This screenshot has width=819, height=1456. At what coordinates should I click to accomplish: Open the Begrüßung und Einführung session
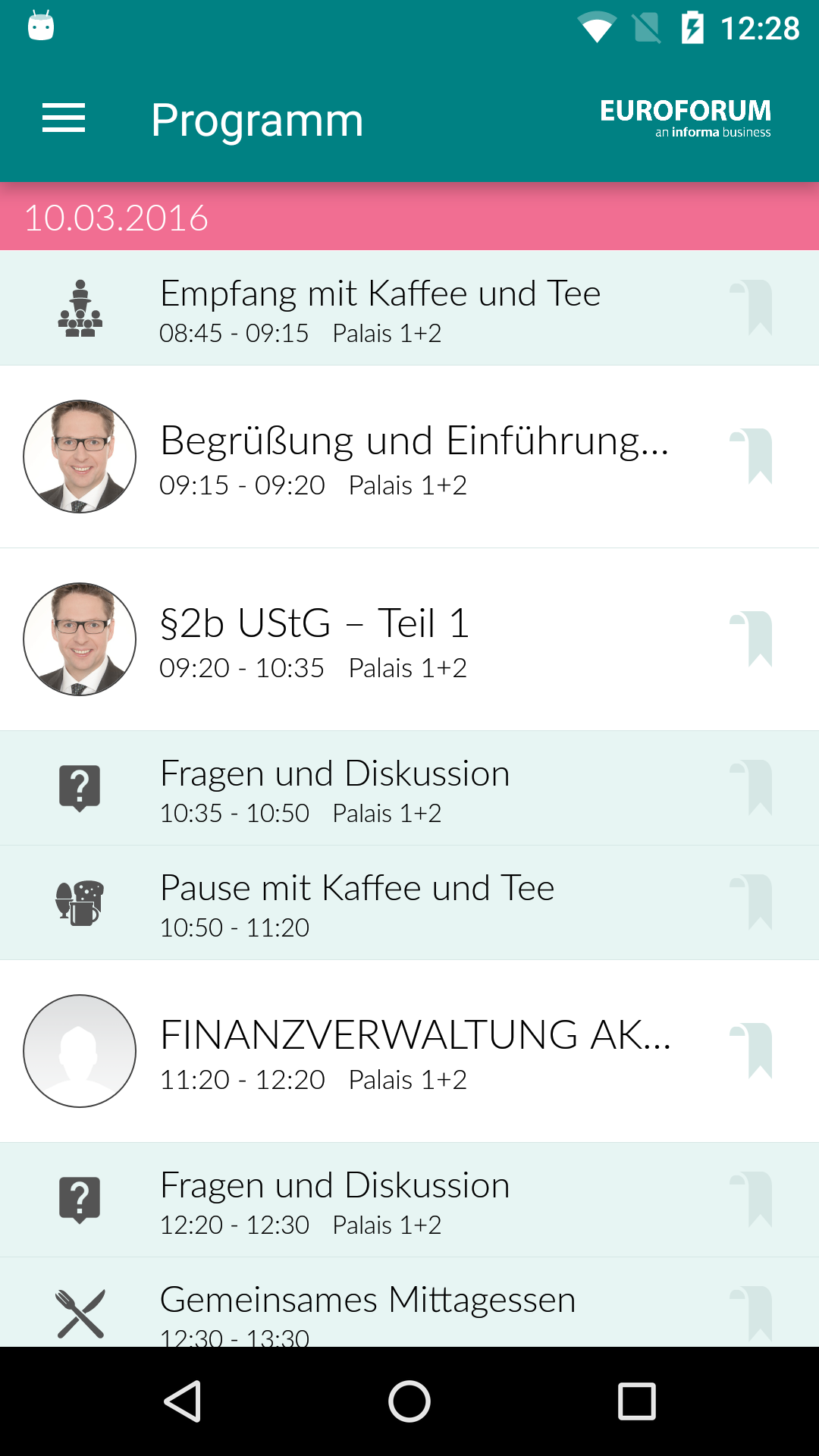tap(413, 457)
